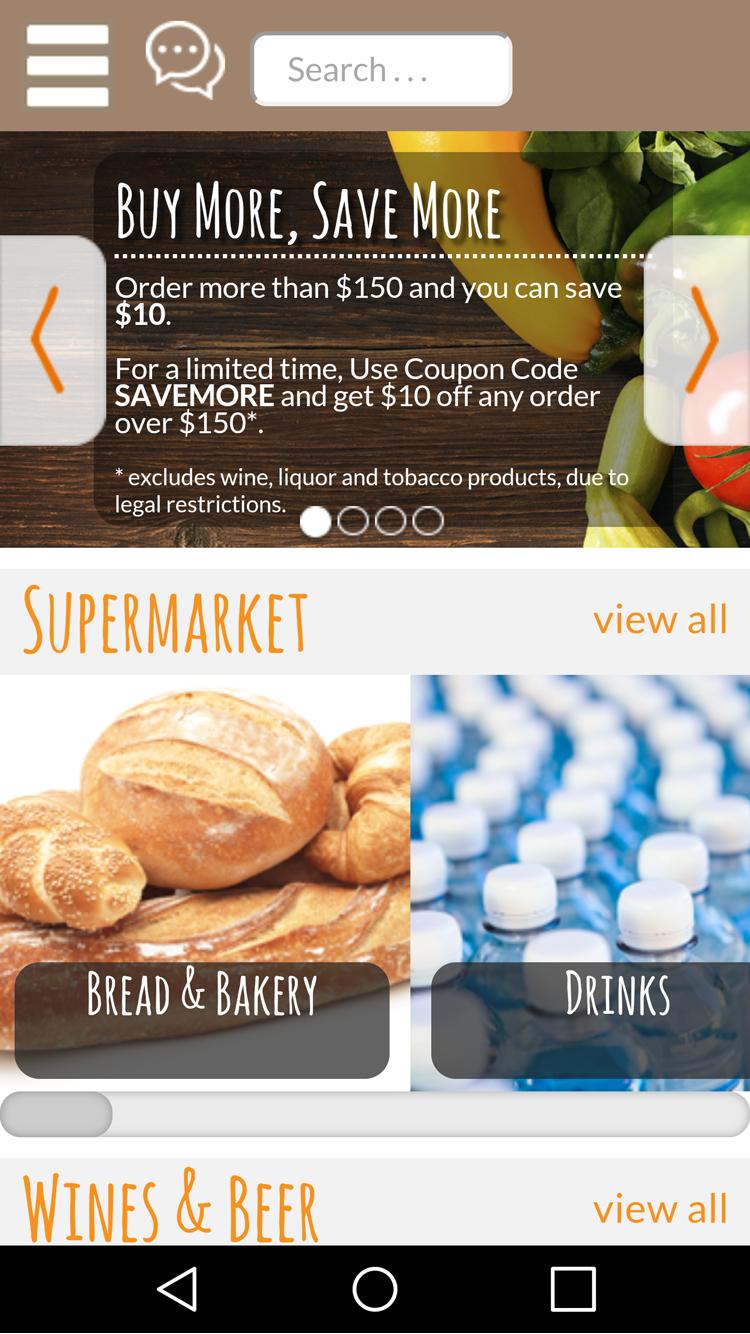Select the fourth carousel dot
750x1334 pixels.
click(x=429, y=522)
